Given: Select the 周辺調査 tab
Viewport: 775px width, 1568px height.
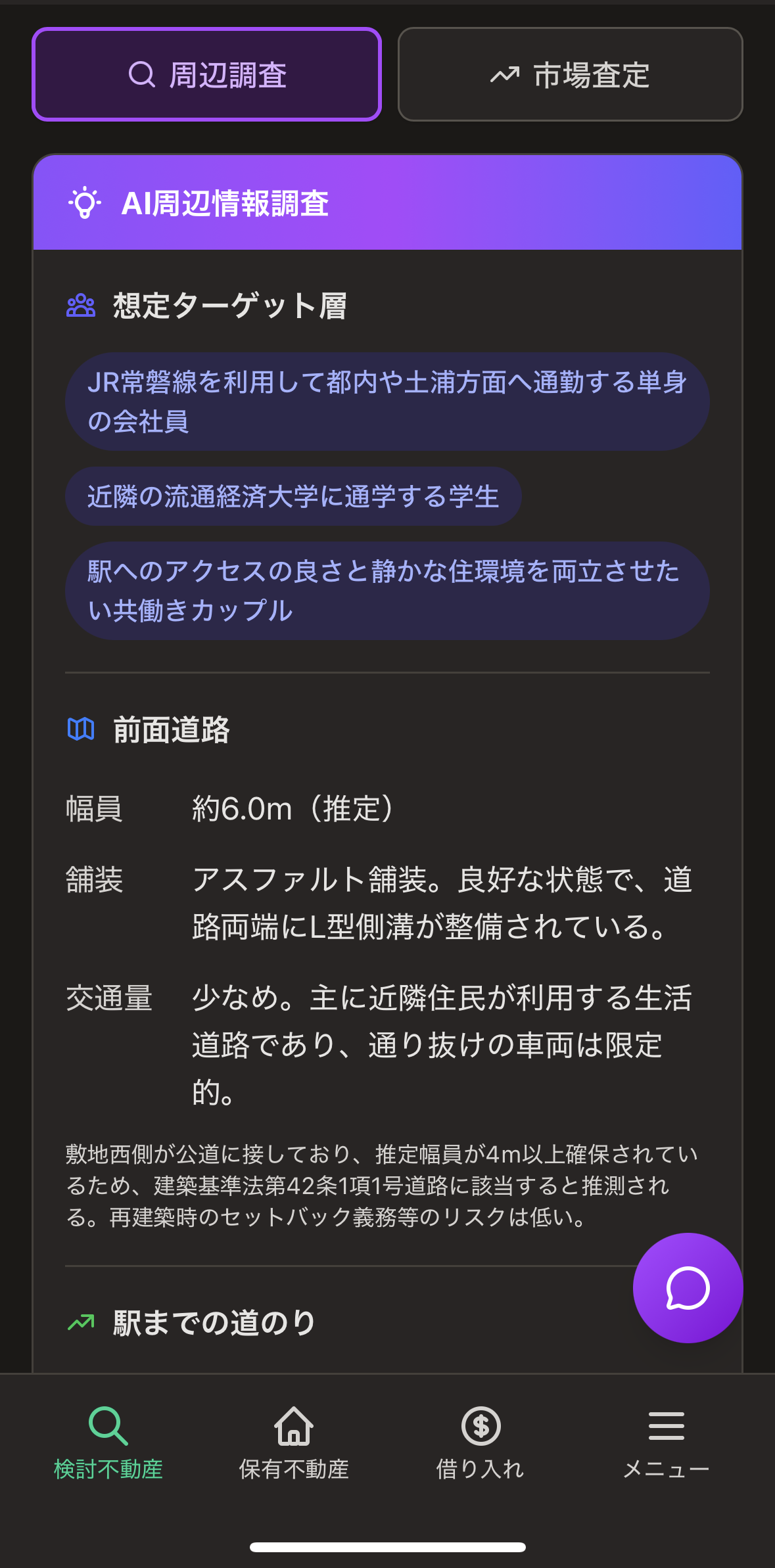Looking at the screenshot, I should (206, 74).
